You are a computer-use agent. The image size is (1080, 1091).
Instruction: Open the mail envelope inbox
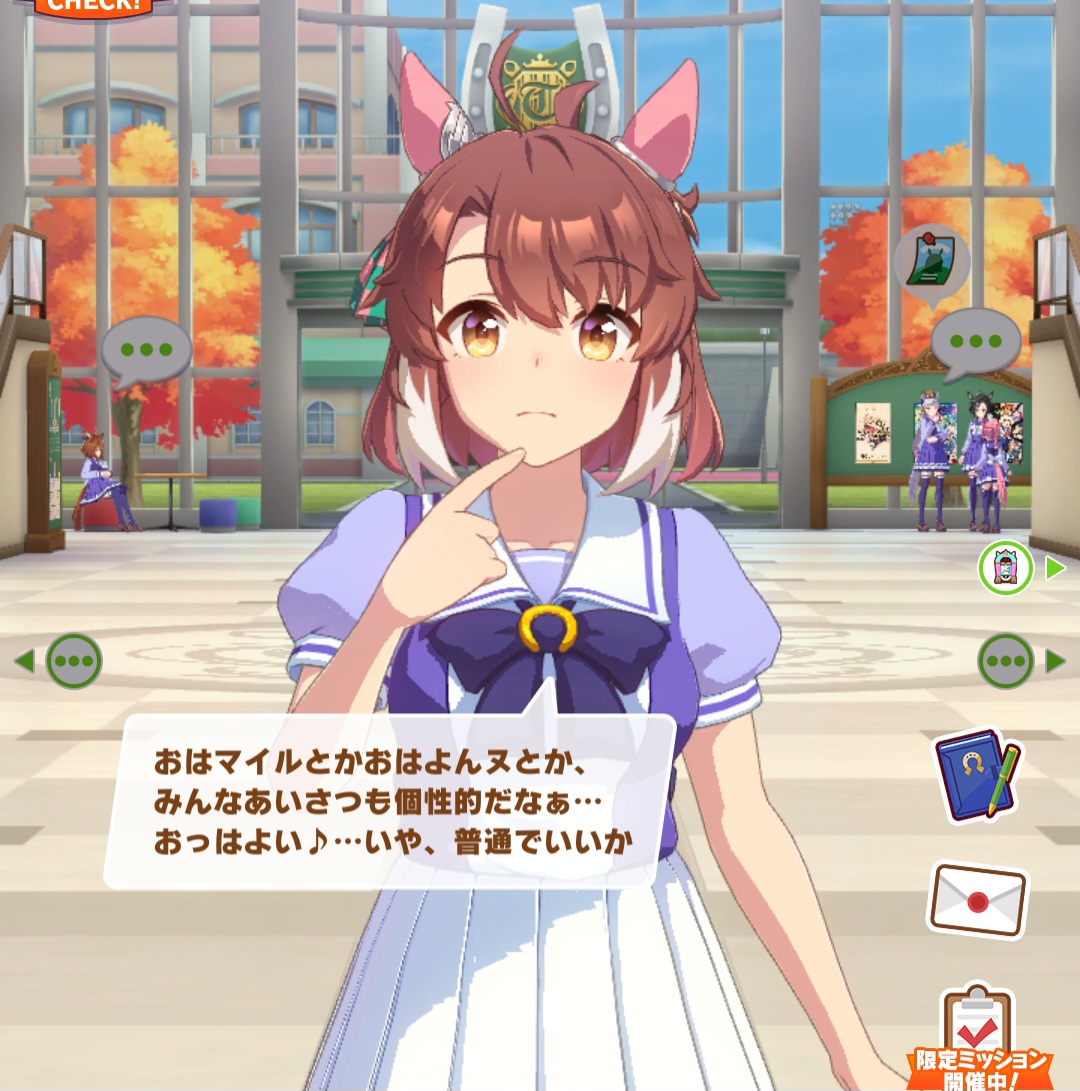[978, 901]
